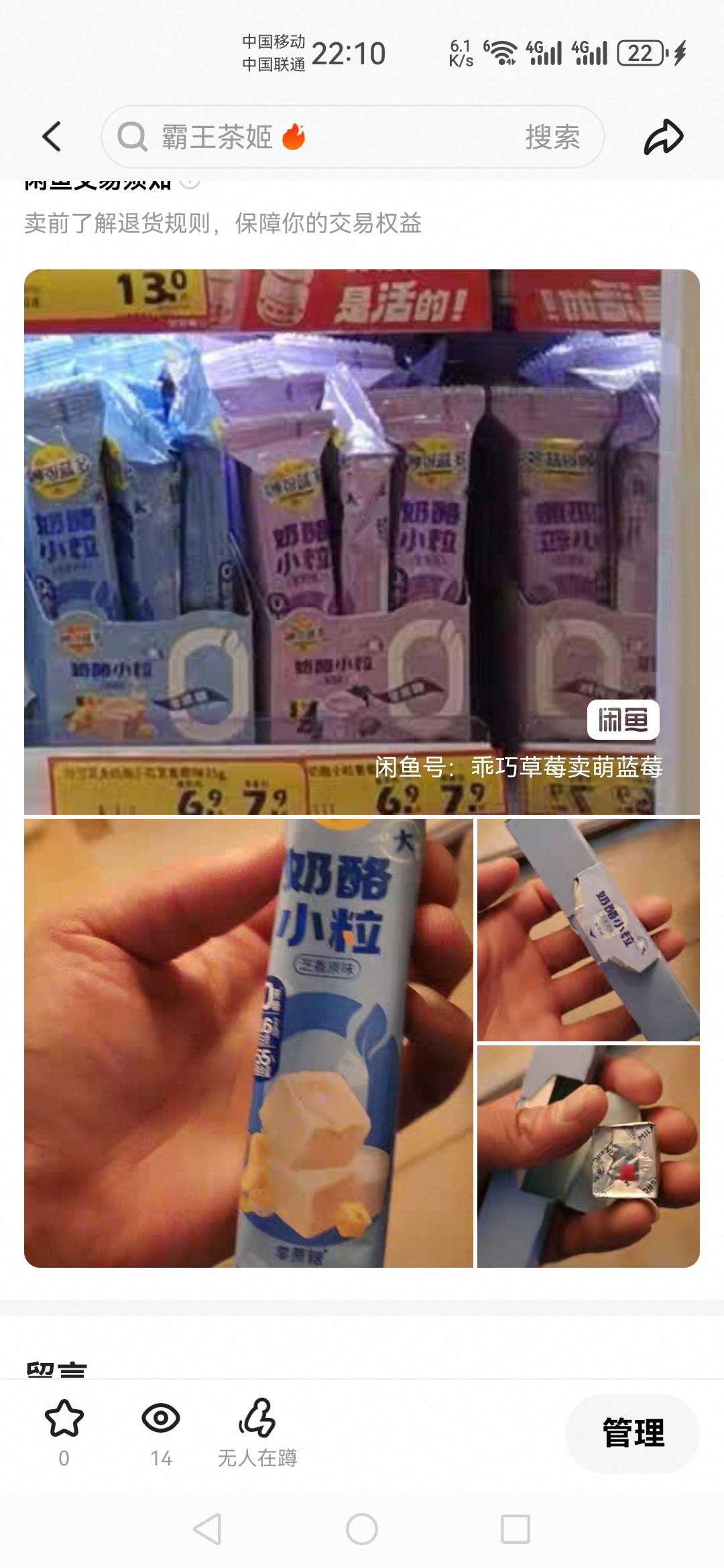Open the foil-wrapped cheese cube photo
The width and height of the screenshot is (724, 1568).
tap(588, 1156)
